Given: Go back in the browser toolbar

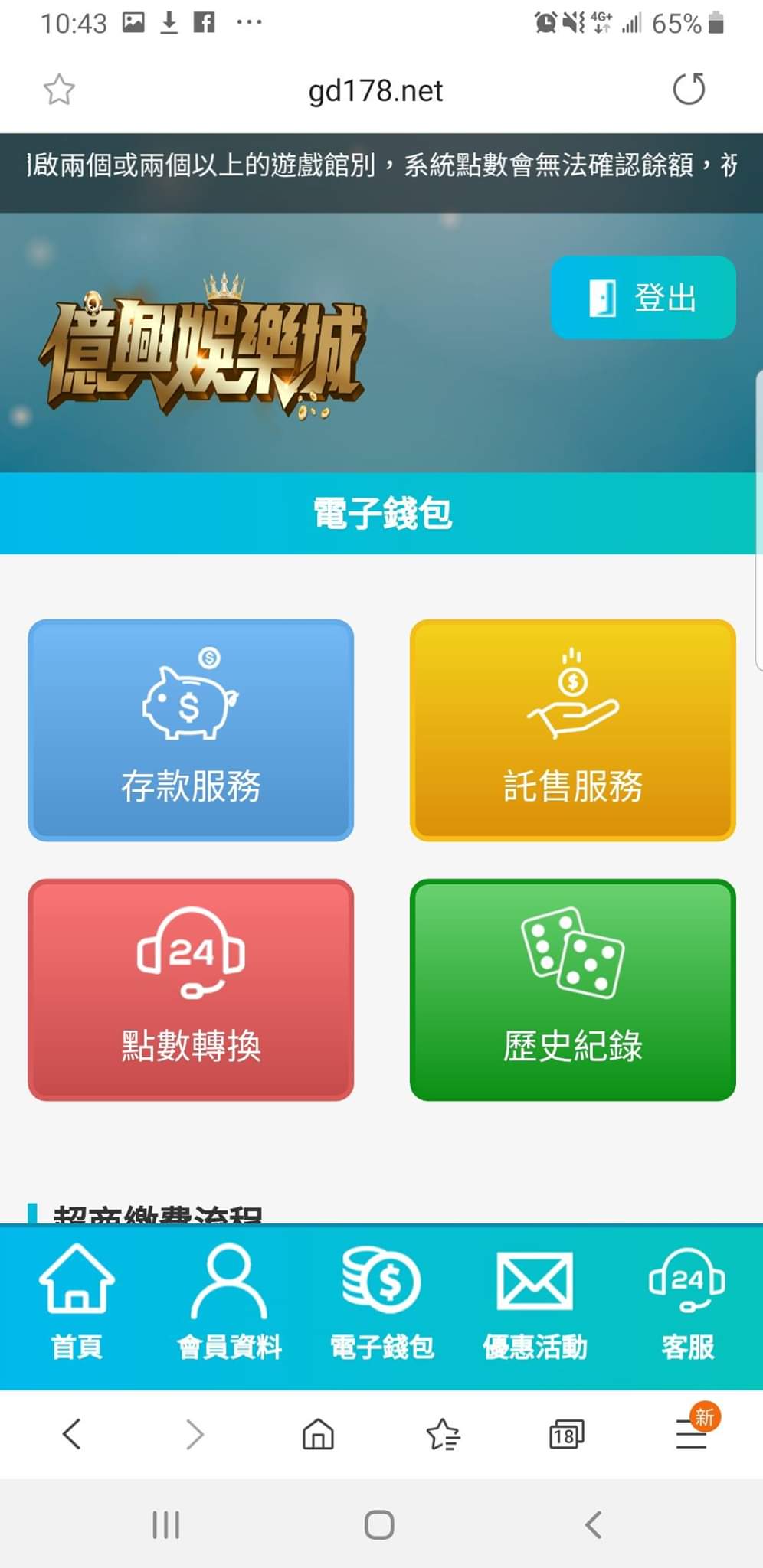Looking at the screenshot, I should 72,1434.
